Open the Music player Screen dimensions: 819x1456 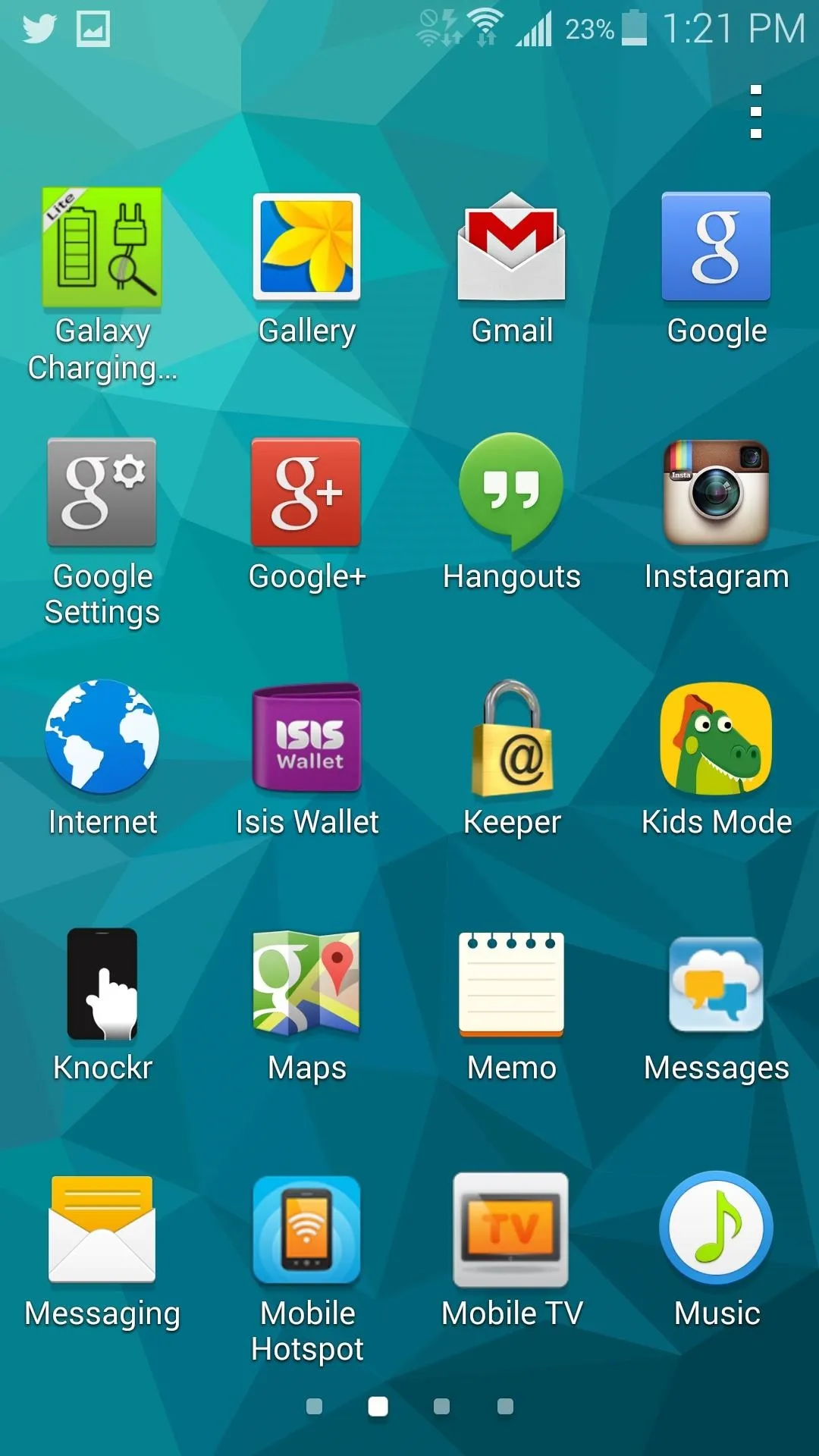coord(716,1228)
